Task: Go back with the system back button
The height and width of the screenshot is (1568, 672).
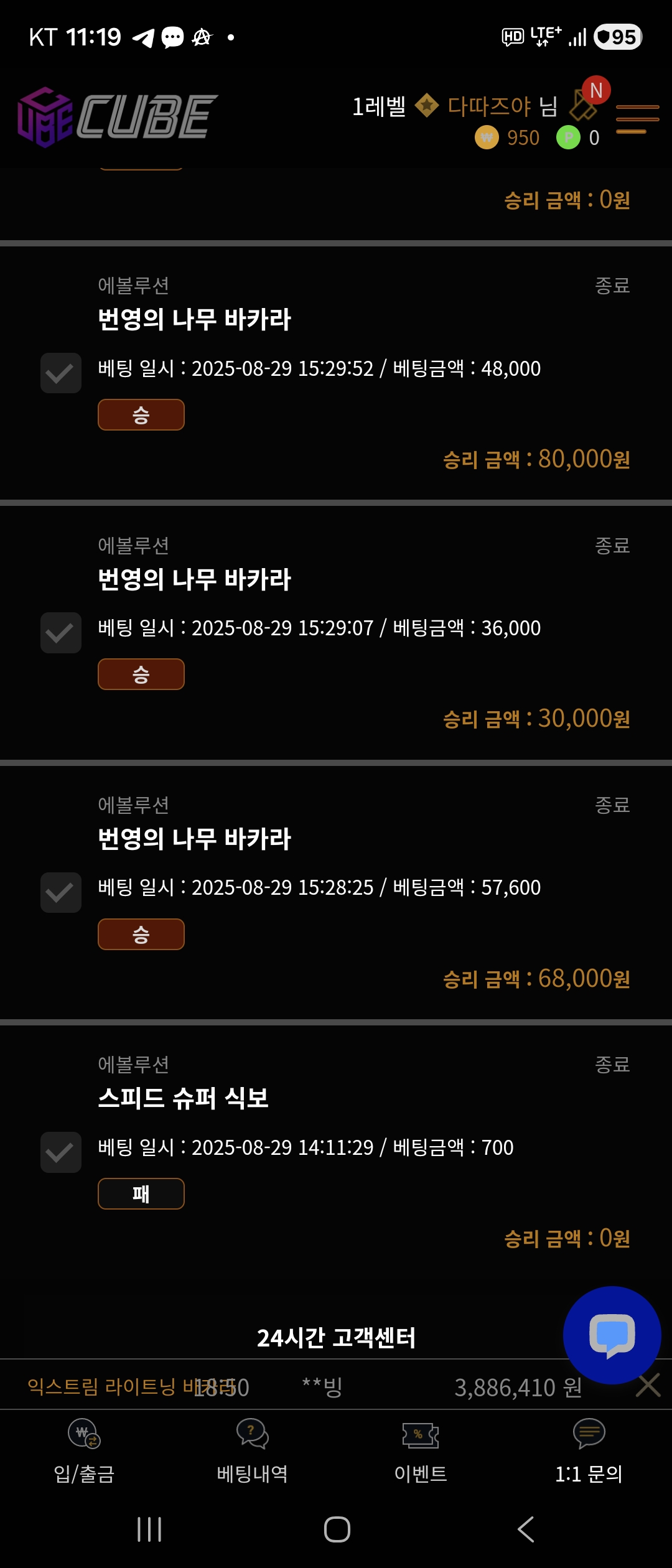Action: (526, 1529)
